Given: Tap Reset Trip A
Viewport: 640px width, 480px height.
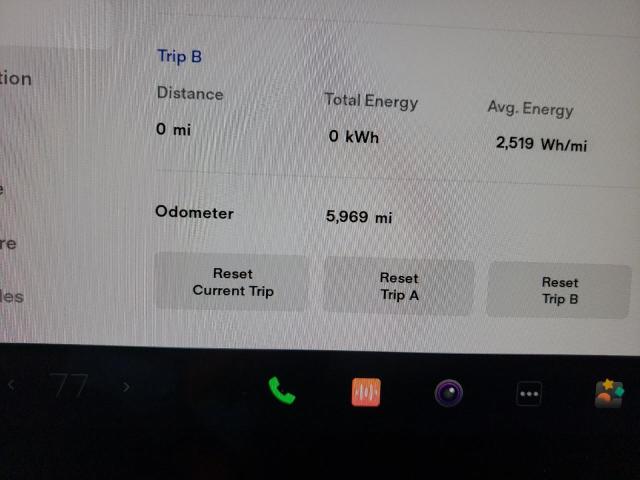Looking at the screenshot, I should (399, 287).
